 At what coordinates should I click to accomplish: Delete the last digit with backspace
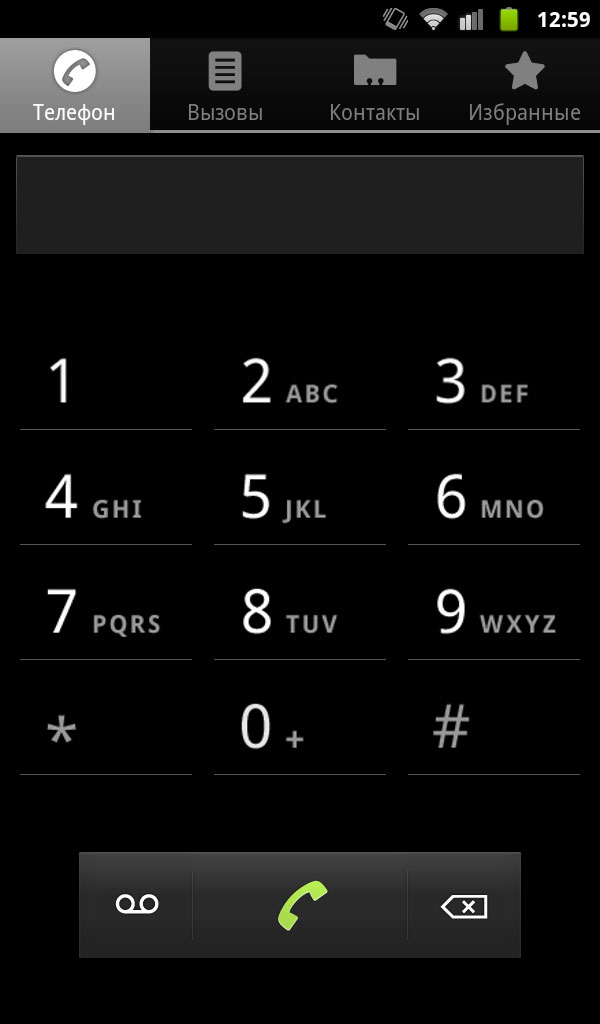pyautogui.click(x=464, y=905)
